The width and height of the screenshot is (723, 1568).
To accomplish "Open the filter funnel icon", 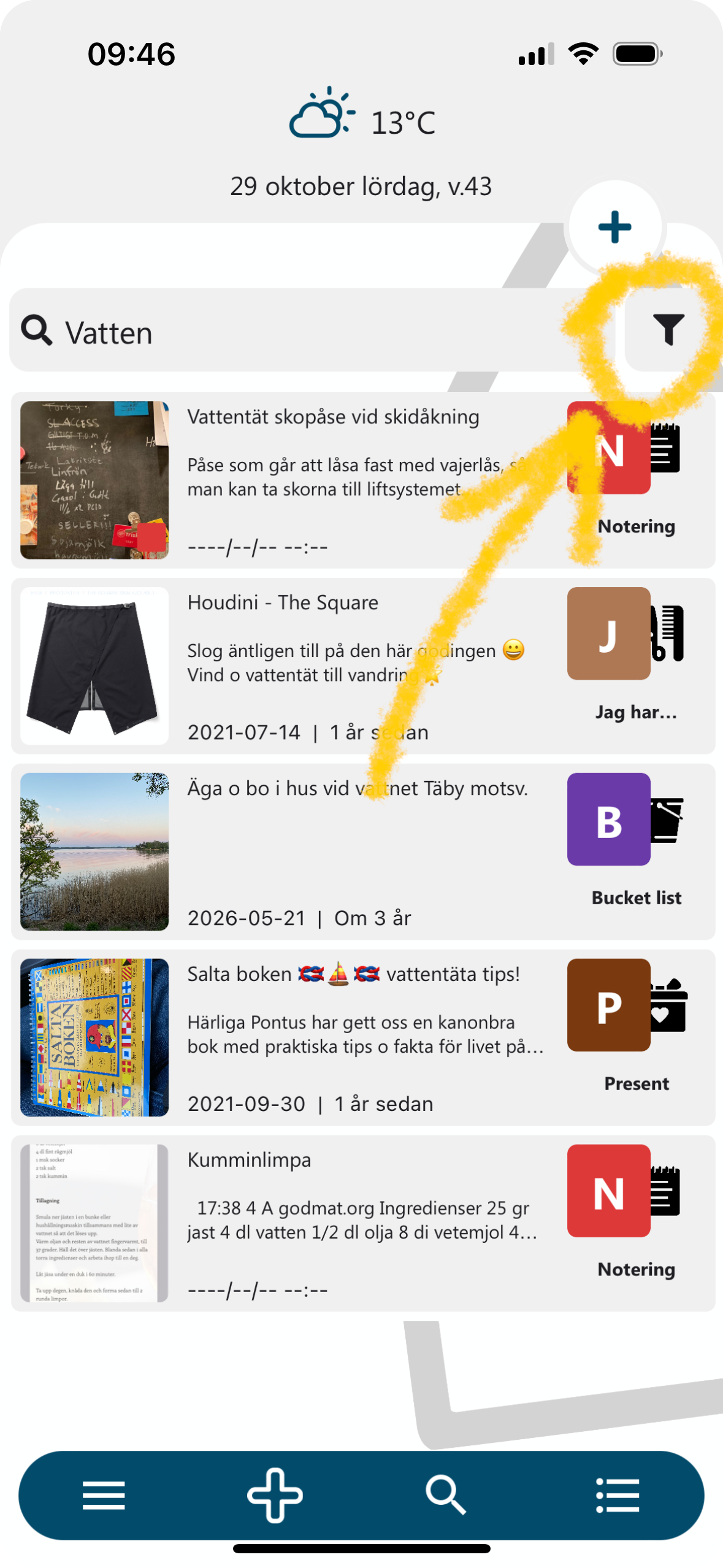I will coord(668,329).
